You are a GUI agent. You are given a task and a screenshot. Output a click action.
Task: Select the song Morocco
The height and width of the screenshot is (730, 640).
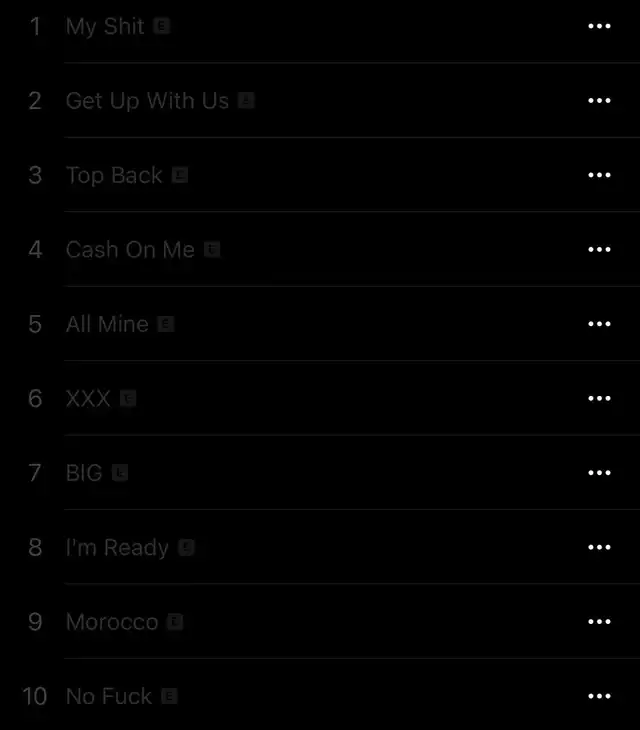112,622
